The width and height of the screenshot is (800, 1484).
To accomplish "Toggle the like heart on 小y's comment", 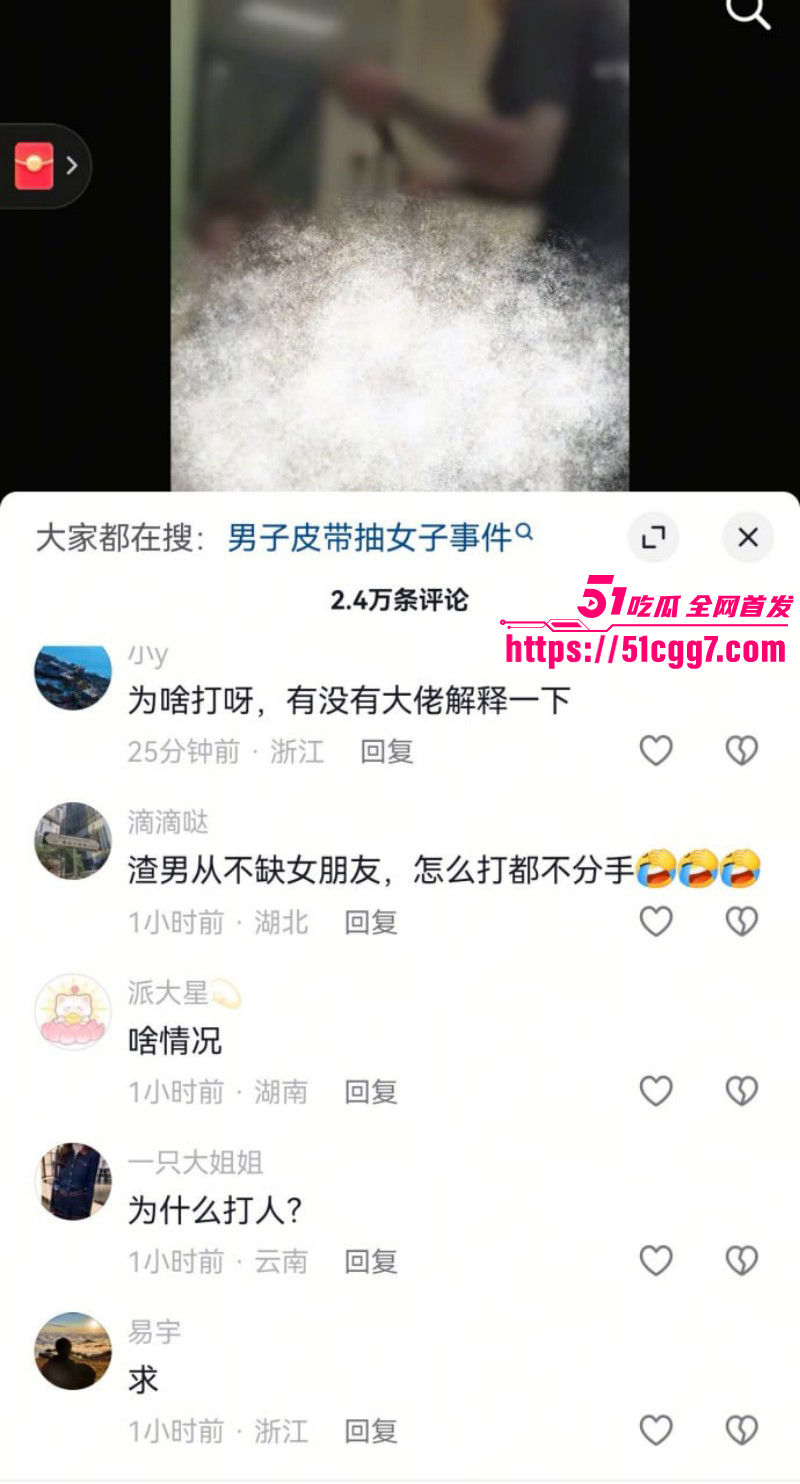I will click(x=655, y=750).
